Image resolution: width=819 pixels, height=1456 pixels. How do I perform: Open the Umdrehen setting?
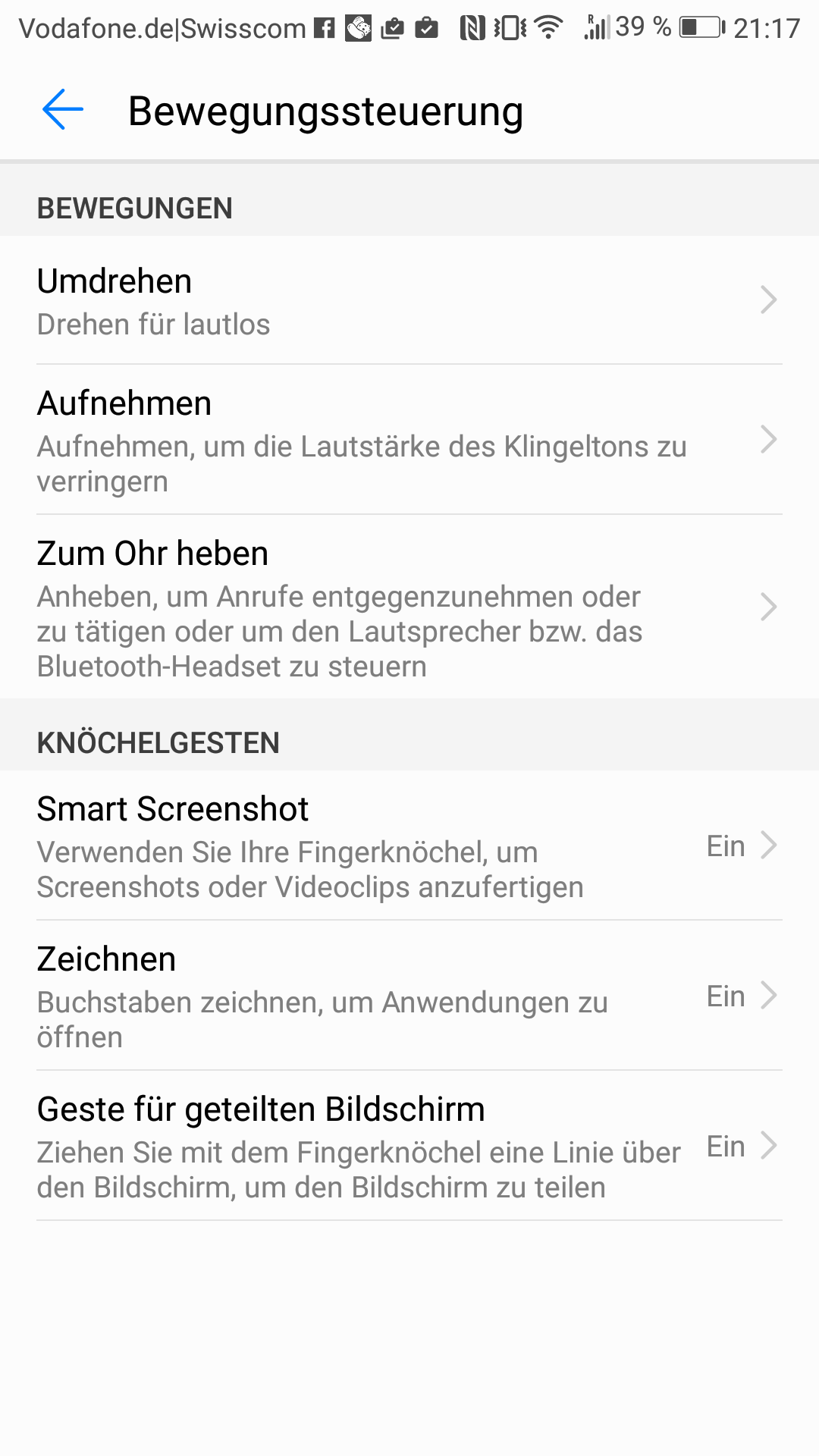409,300
